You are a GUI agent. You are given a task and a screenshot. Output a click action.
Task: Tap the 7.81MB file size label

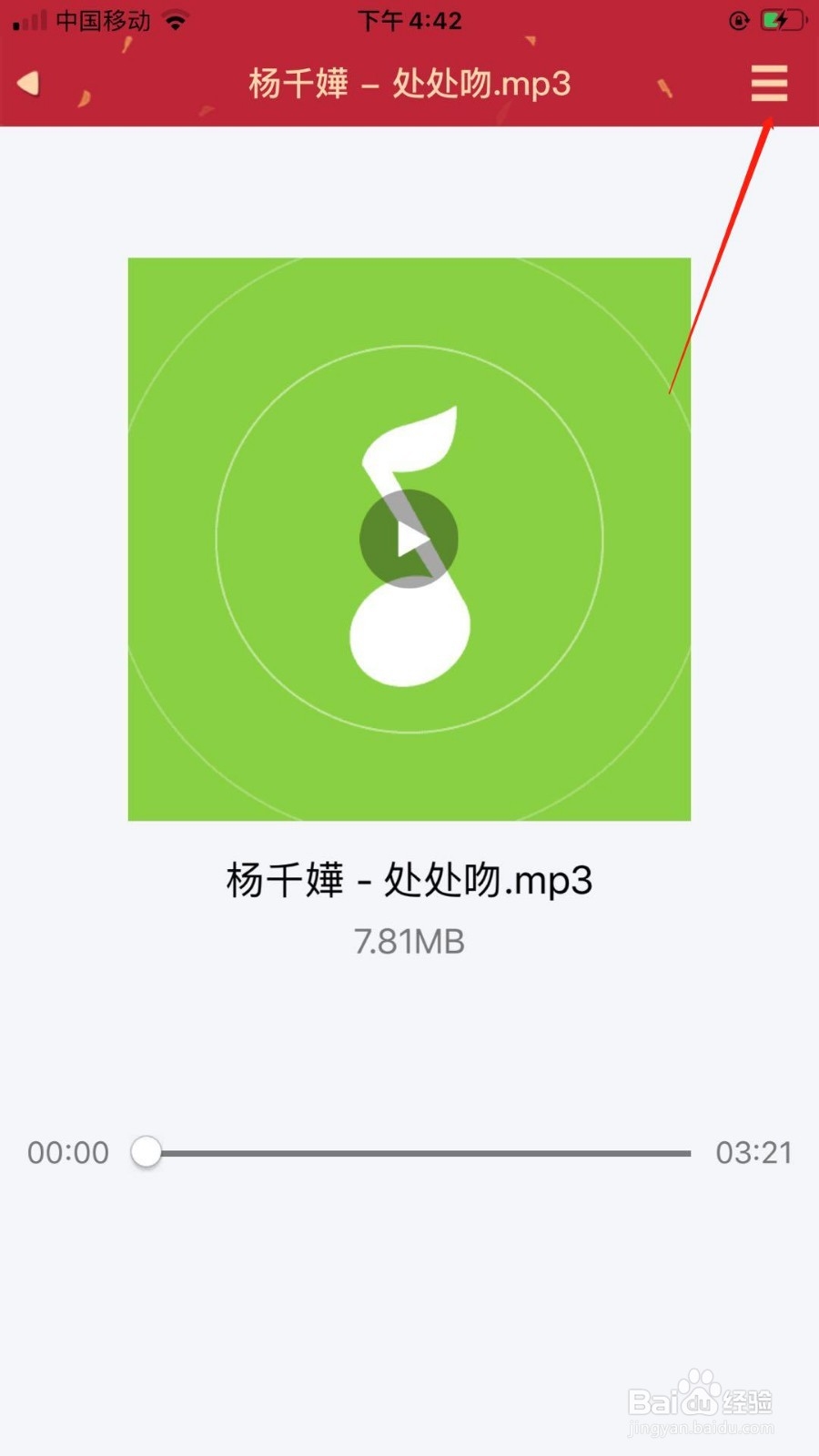click(x=409, y=941)
